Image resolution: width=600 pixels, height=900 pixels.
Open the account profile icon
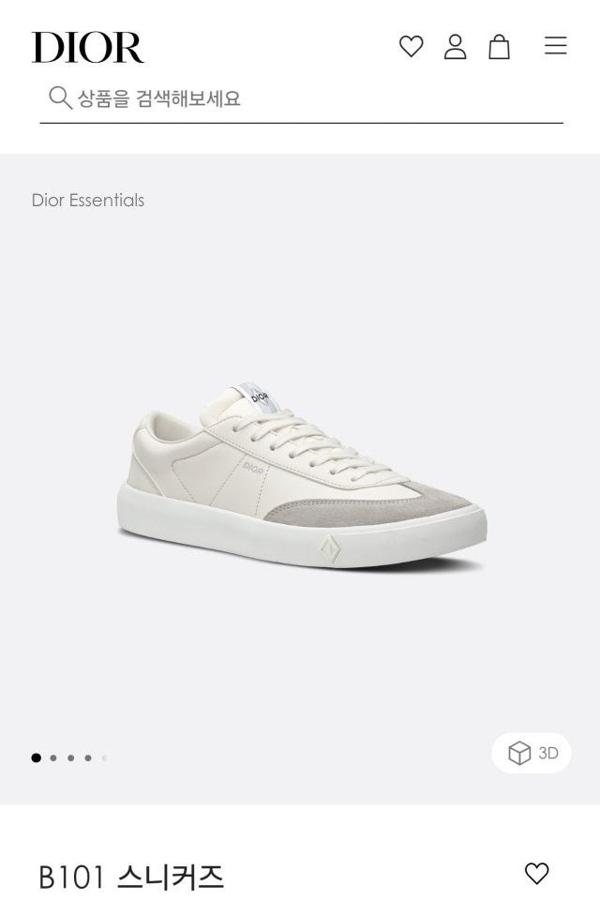click(455, 46)
